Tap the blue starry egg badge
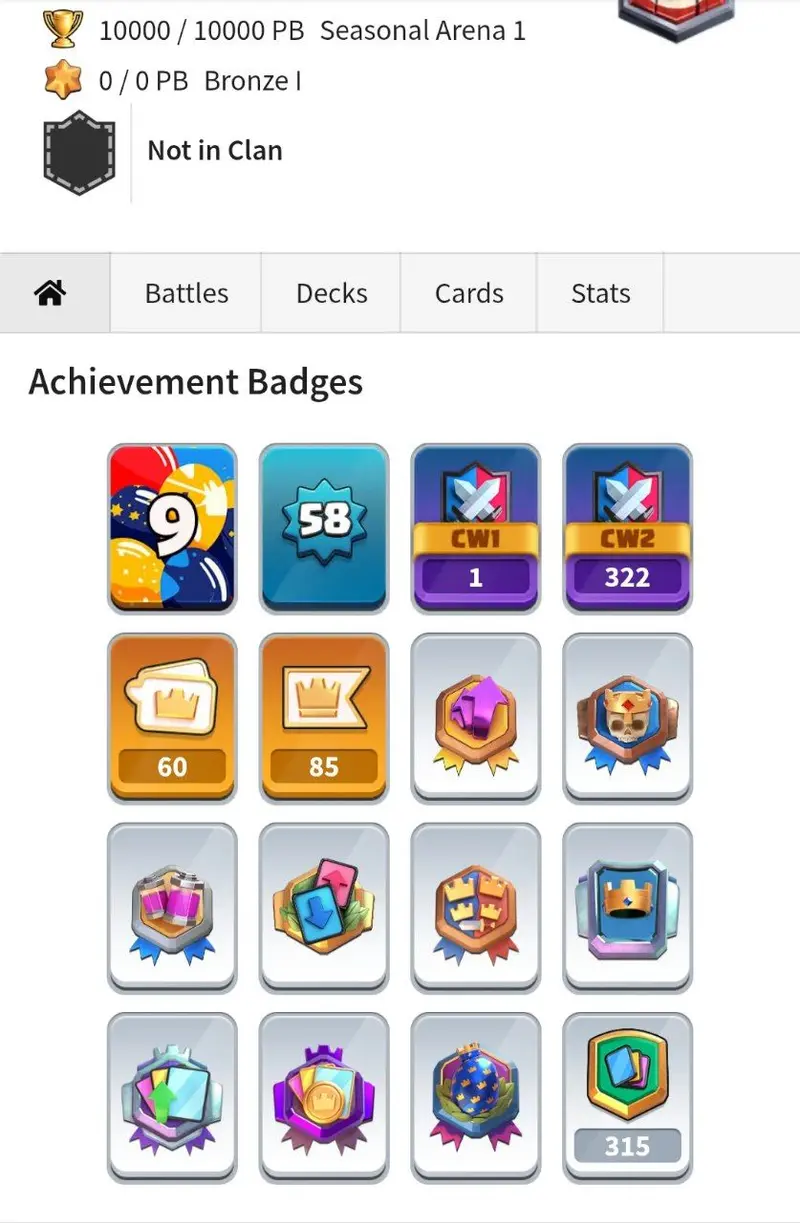The height and width of the screenshot is (1223, 800). [x=476, y=1097]
